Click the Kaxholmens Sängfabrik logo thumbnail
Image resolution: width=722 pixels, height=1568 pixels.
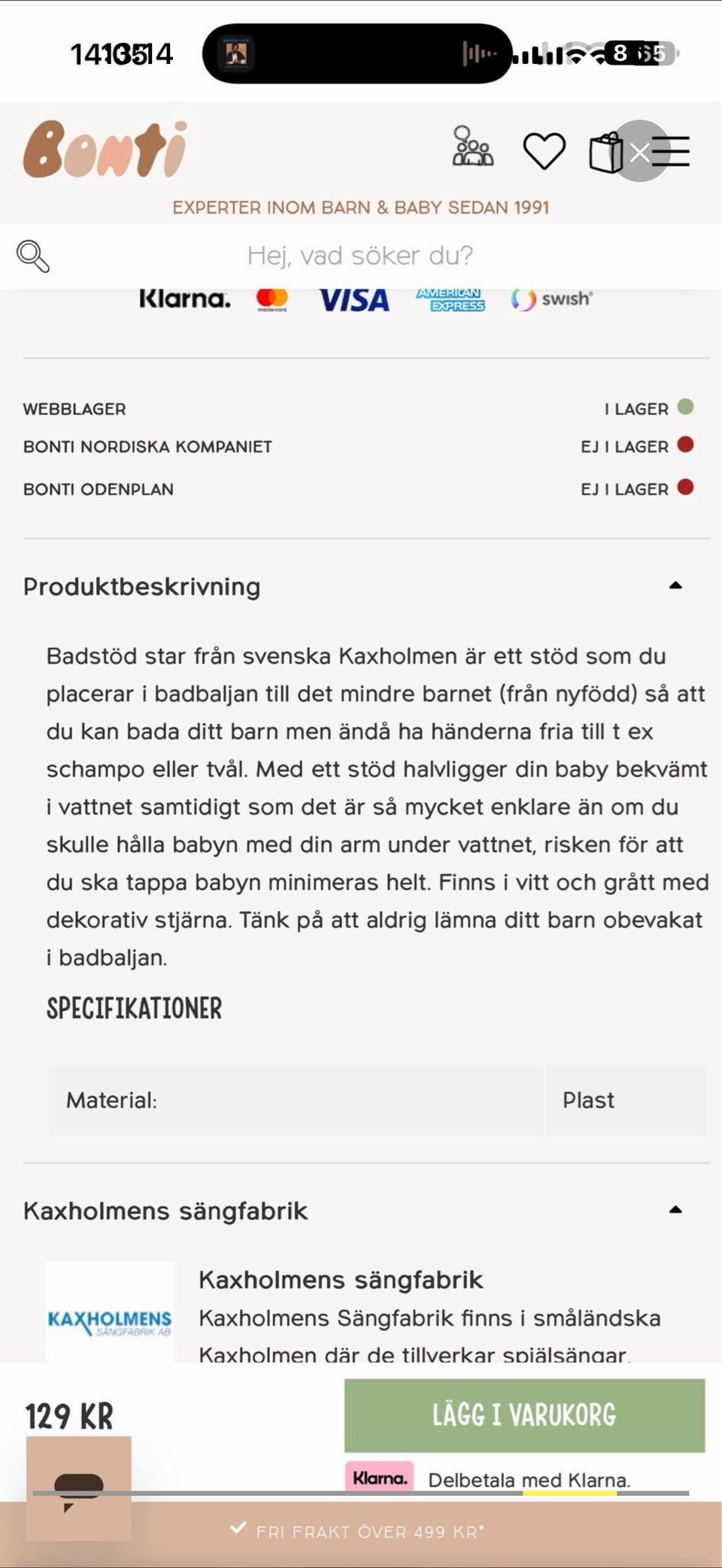pyautogui.click(x=110, y=1312)
